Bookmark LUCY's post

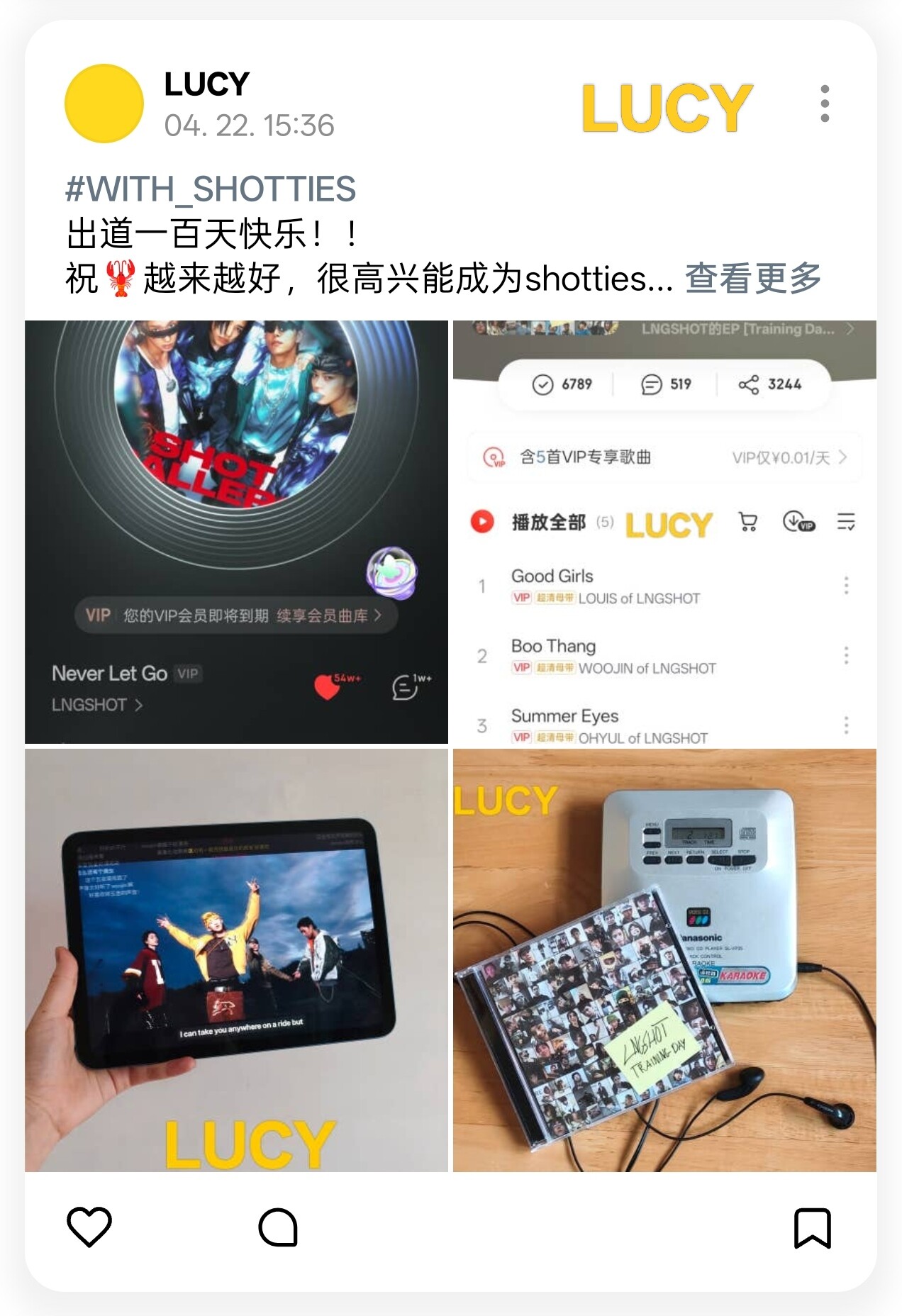click(x=812, y=1227)
